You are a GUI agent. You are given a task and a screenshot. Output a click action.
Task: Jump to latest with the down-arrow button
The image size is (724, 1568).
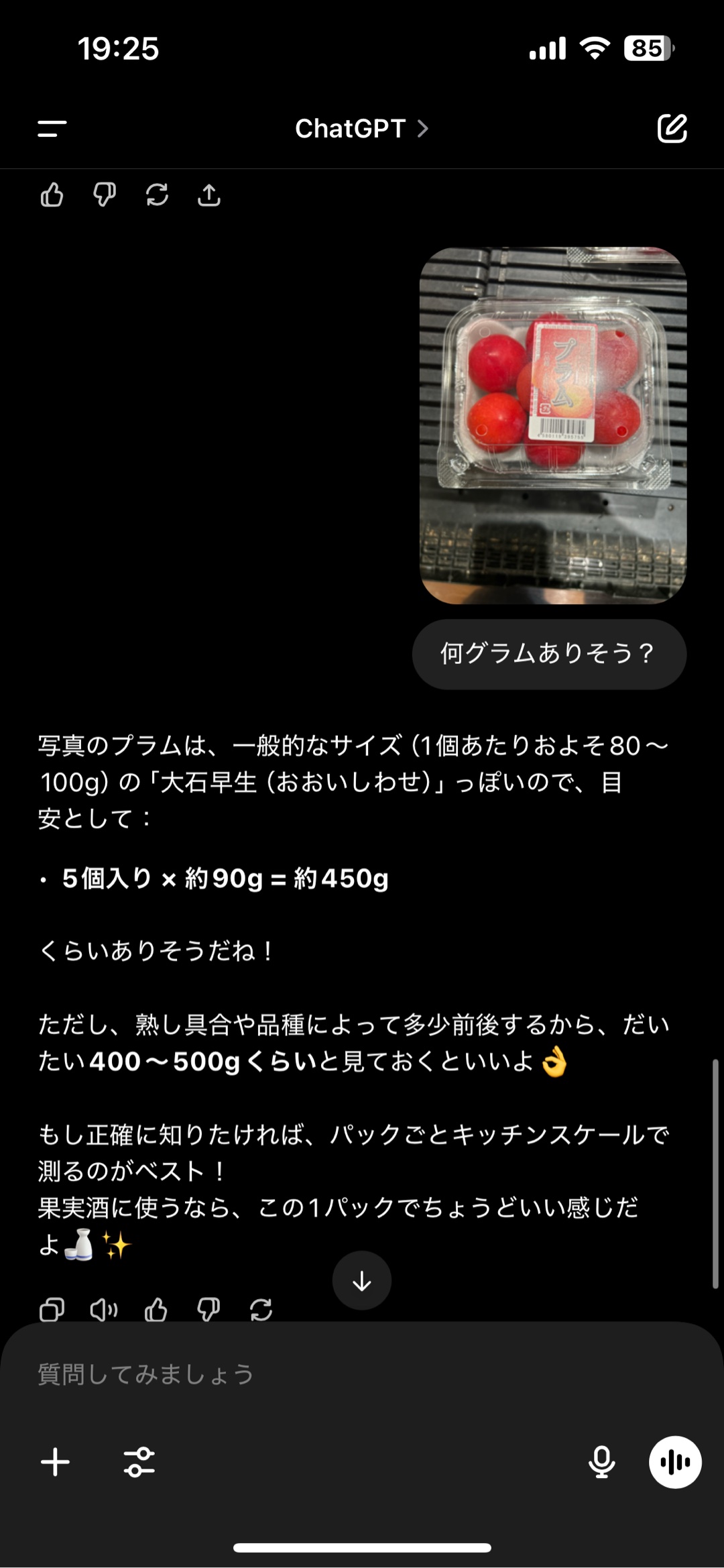[x=361, y=1280]
